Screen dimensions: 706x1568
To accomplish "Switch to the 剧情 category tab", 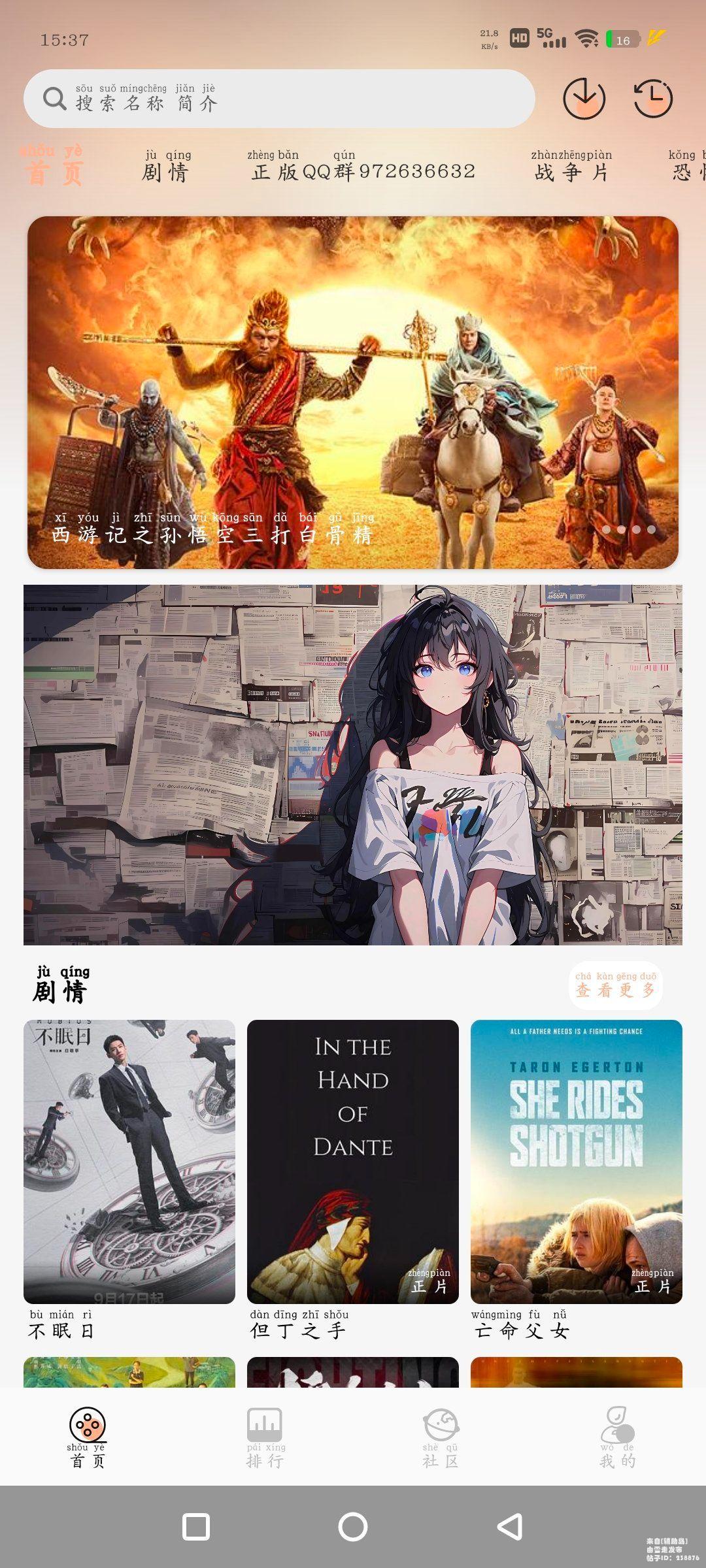I will coord(167,167).
